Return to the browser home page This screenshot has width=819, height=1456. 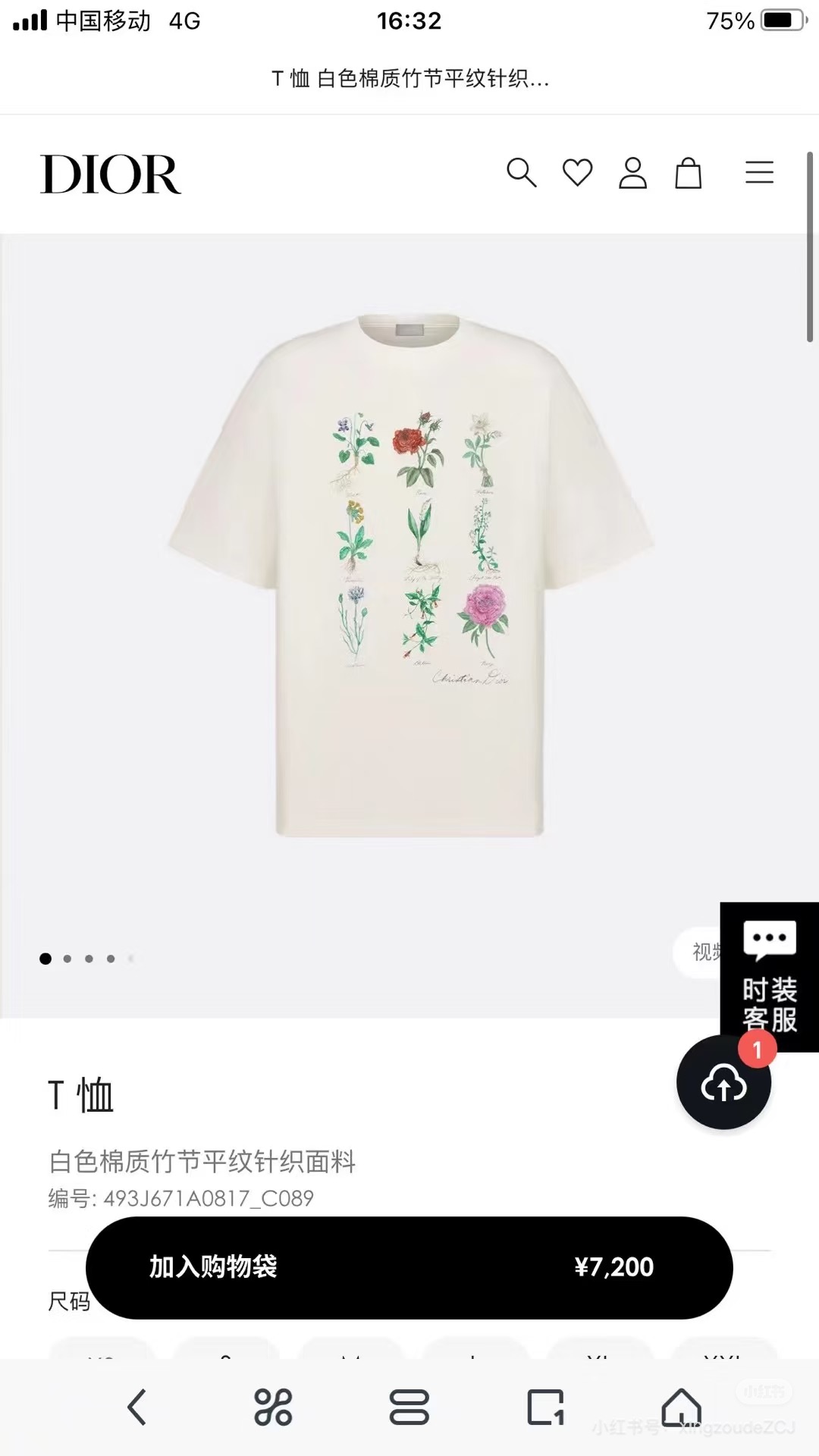tap(682, 1407)
